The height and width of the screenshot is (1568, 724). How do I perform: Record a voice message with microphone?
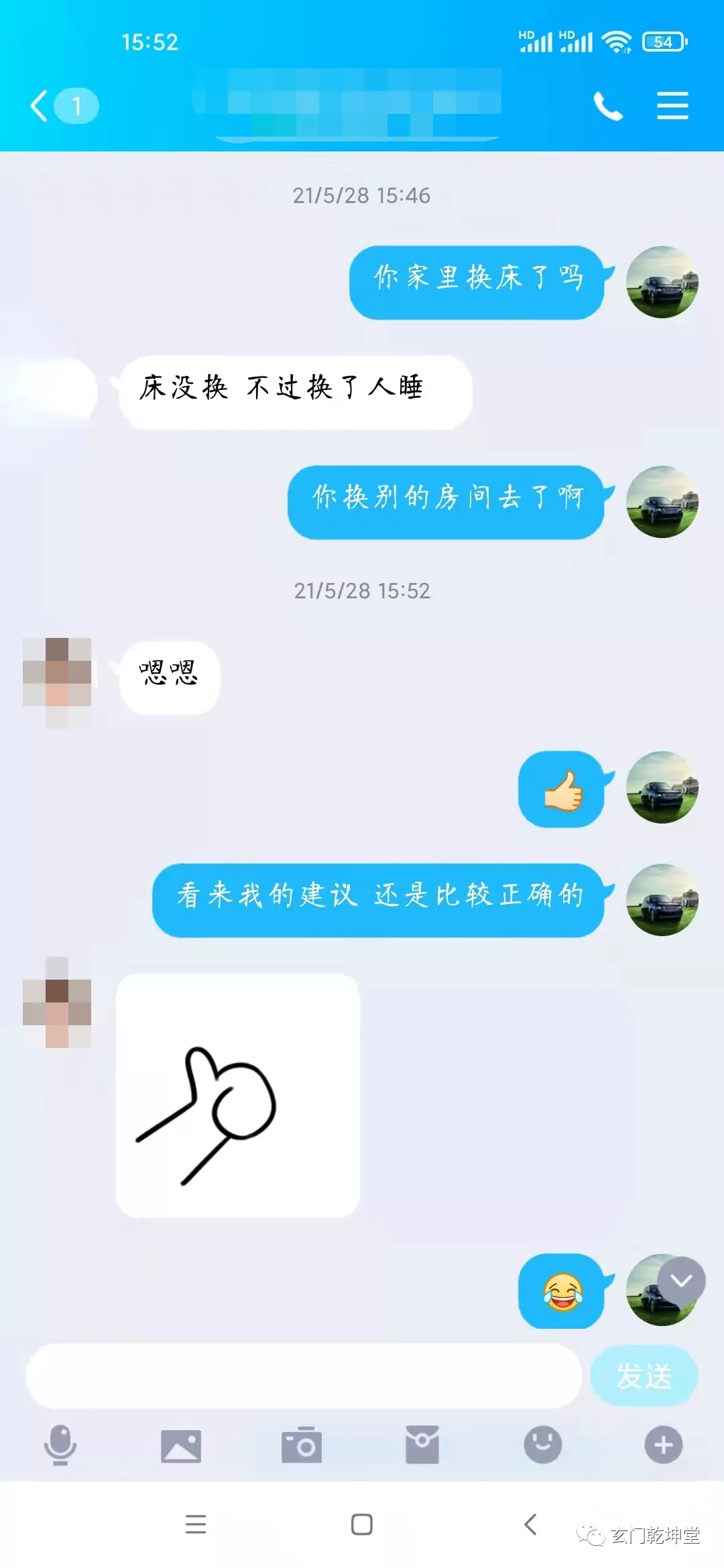coord(60,1445)
